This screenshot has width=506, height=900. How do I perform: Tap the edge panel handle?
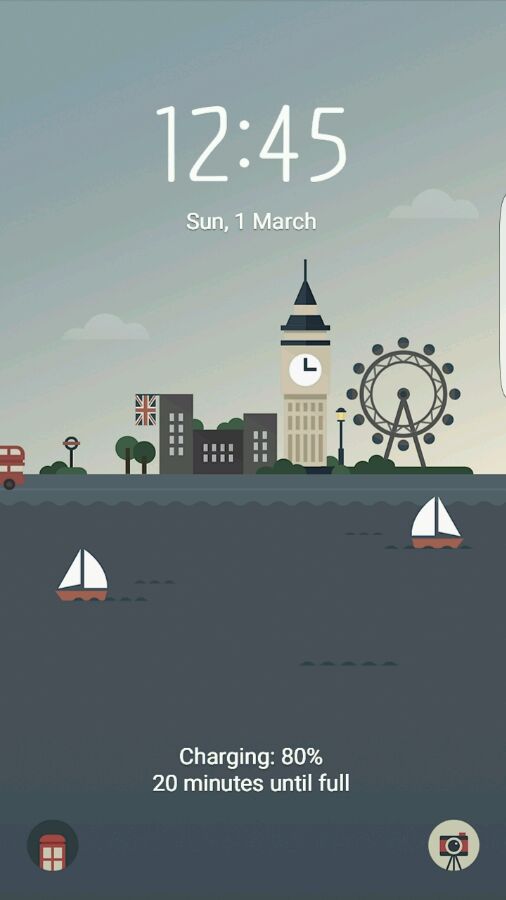[x=503, y=296]
